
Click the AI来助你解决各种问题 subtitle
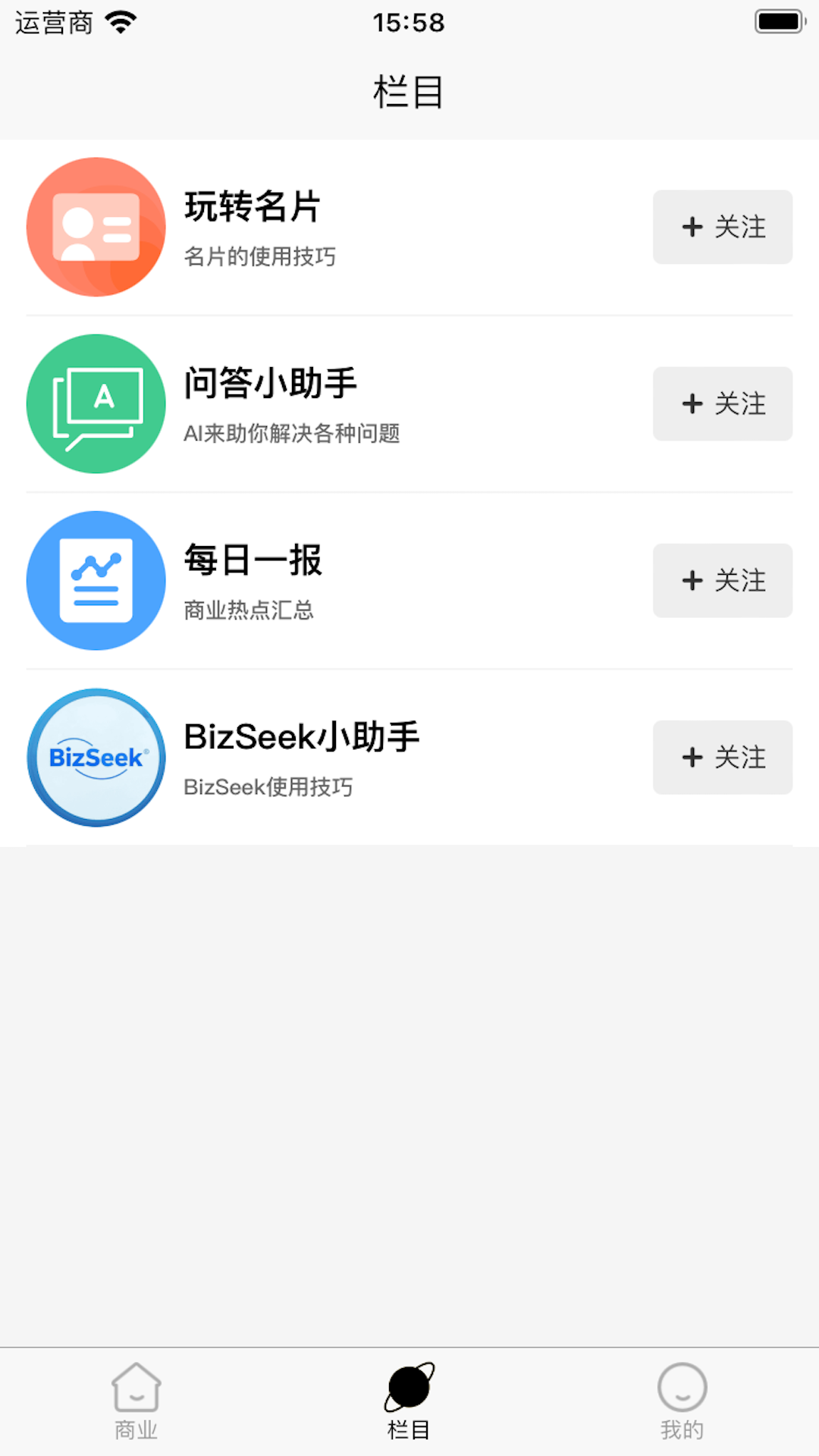pos(294,434)
